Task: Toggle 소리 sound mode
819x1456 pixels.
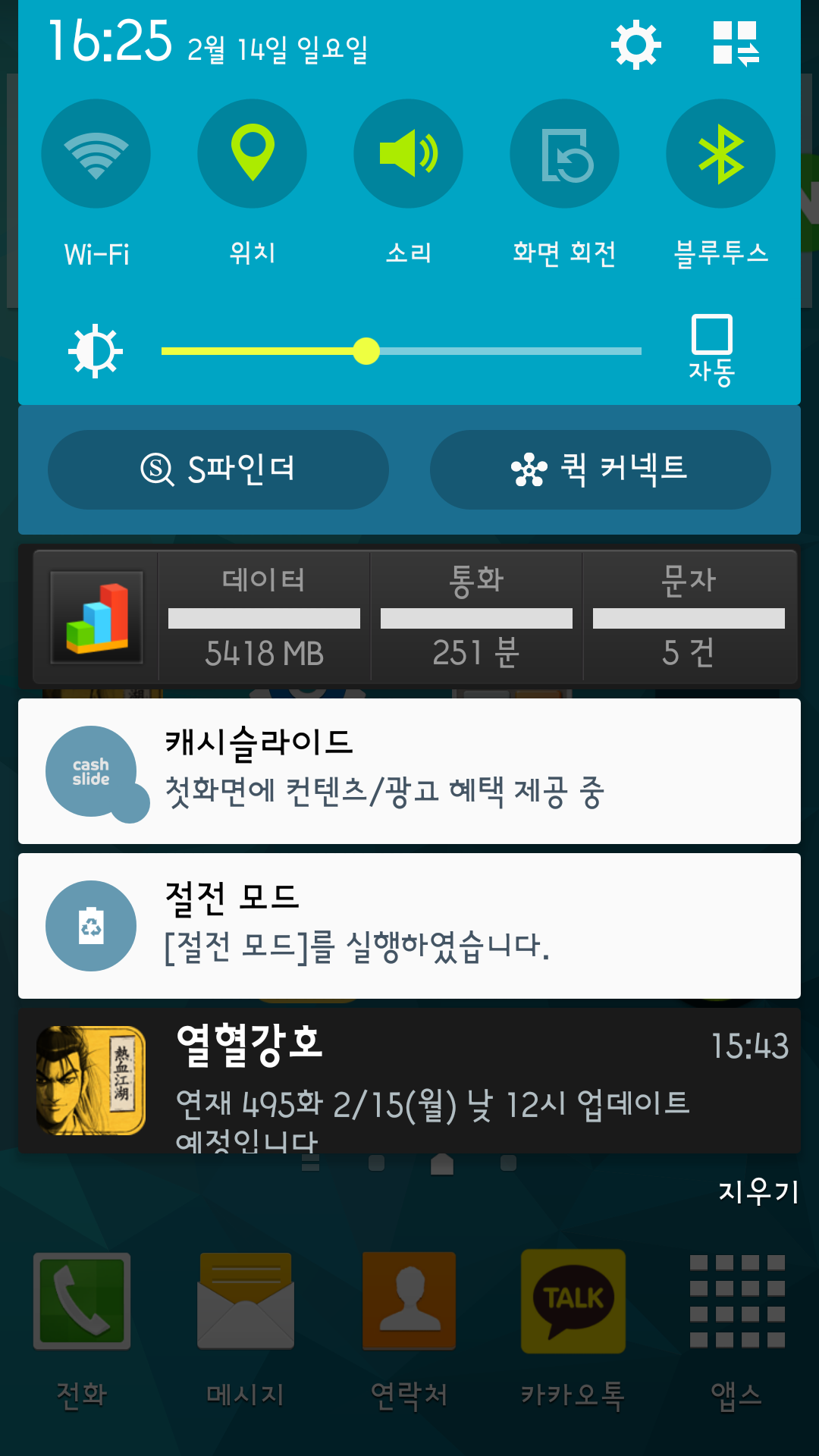Action: click(409, 154)
